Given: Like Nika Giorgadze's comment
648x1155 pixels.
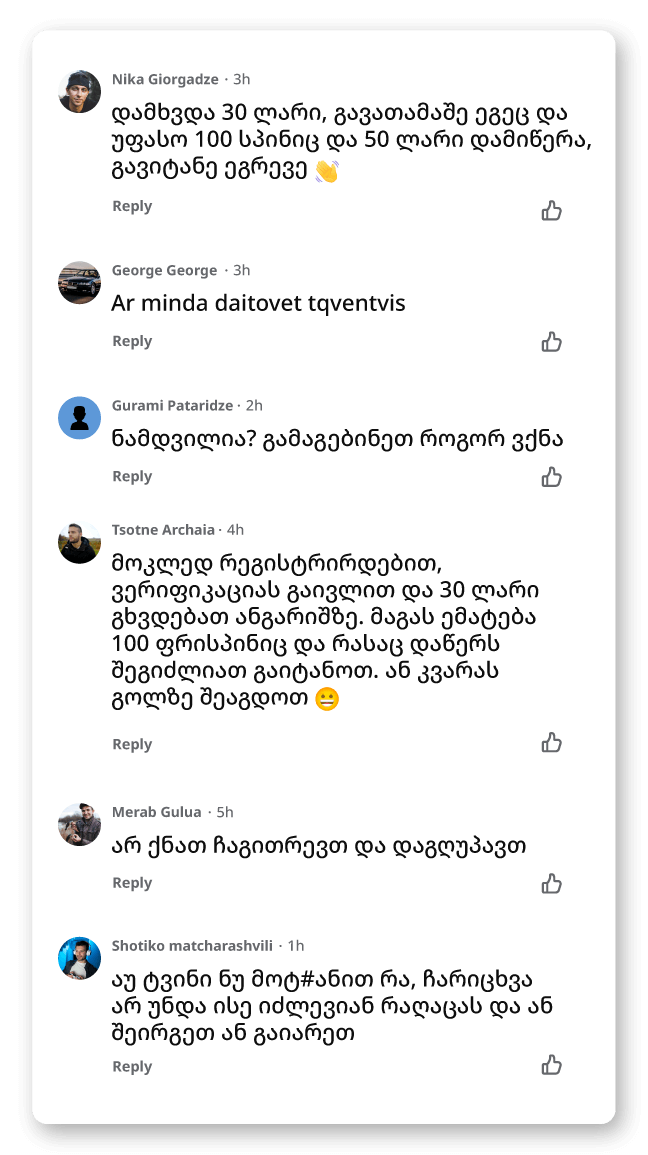Looking at the screenshot, I should coord(551,210).
